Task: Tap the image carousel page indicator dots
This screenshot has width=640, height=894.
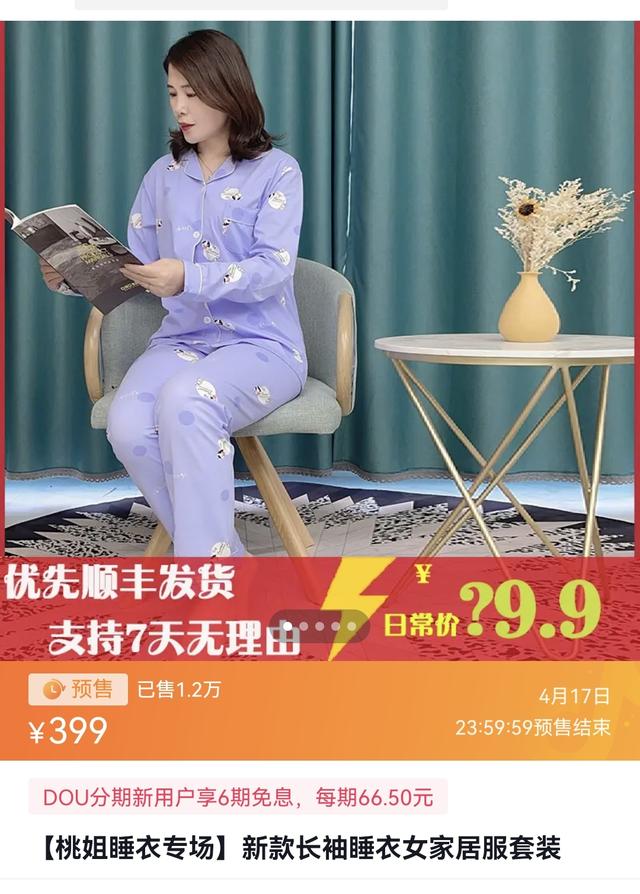Action: pyautogui.click(x=320, y=627)
